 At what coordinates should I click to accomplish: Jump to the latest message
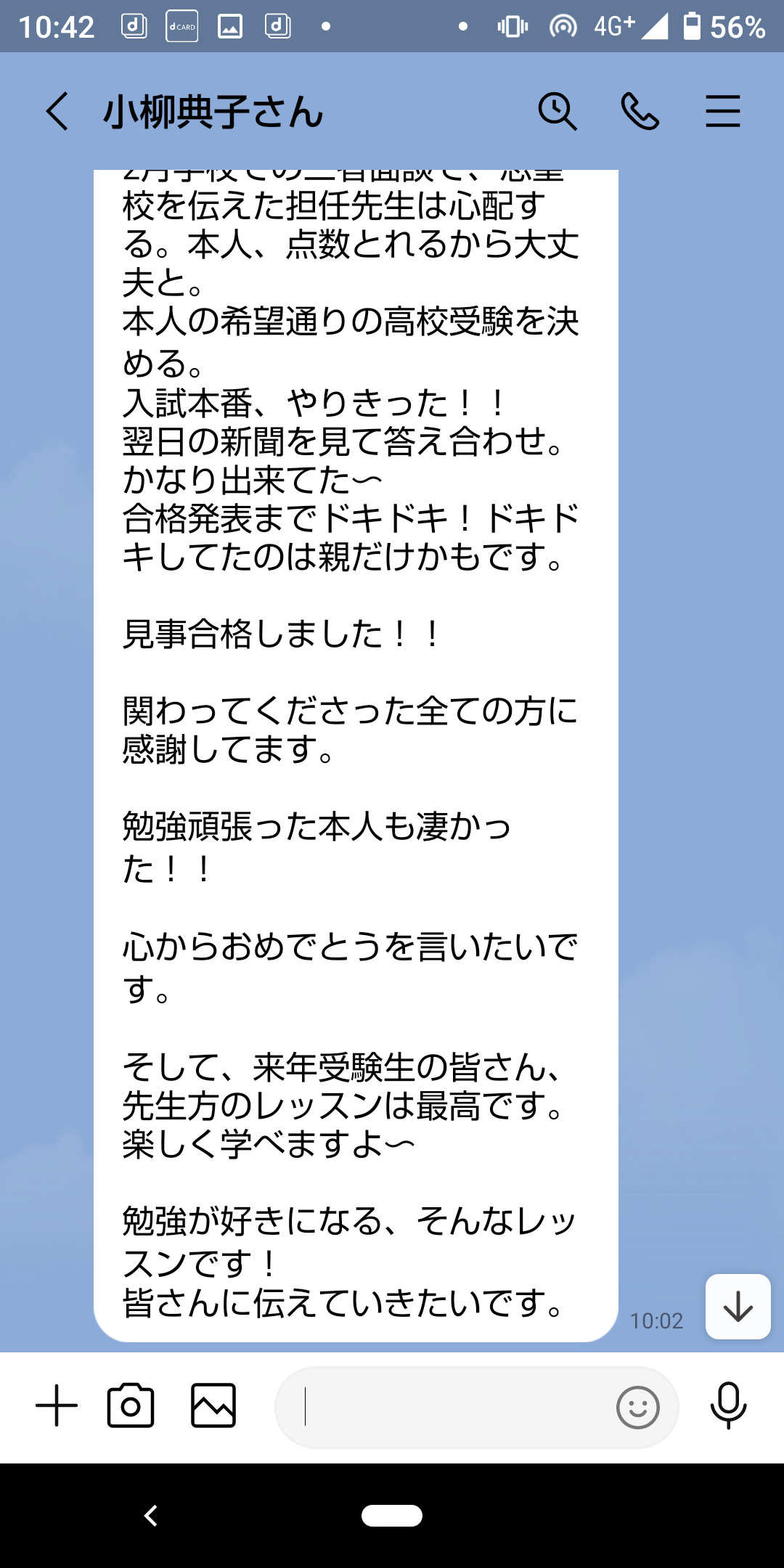click(738, 1307)
